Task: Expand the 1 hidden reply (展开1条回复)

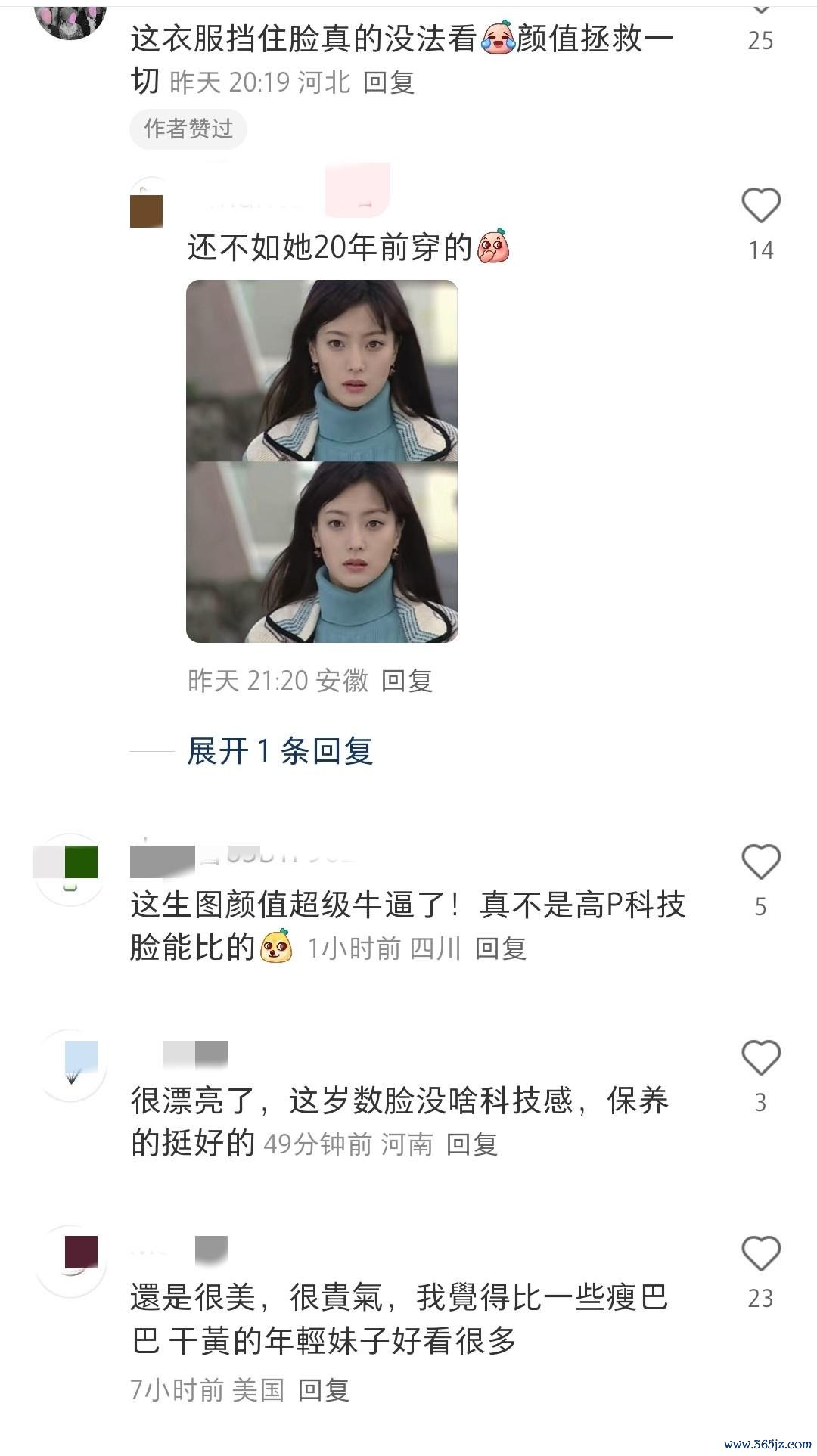Action: 280,751
